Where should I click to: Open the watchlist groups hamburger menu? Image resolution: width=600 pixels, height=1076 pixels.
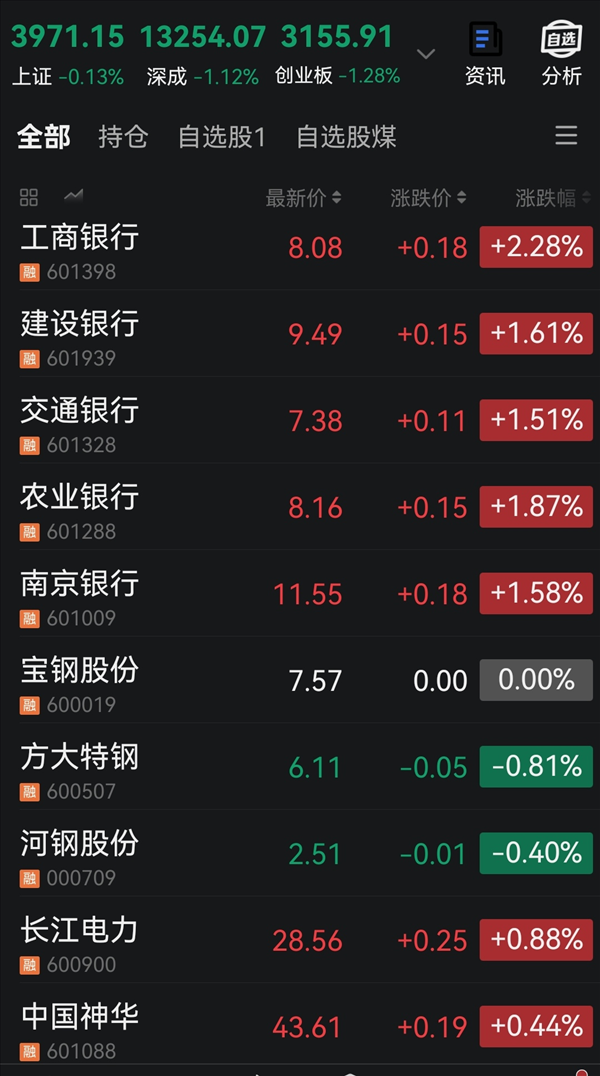[566, 136]
